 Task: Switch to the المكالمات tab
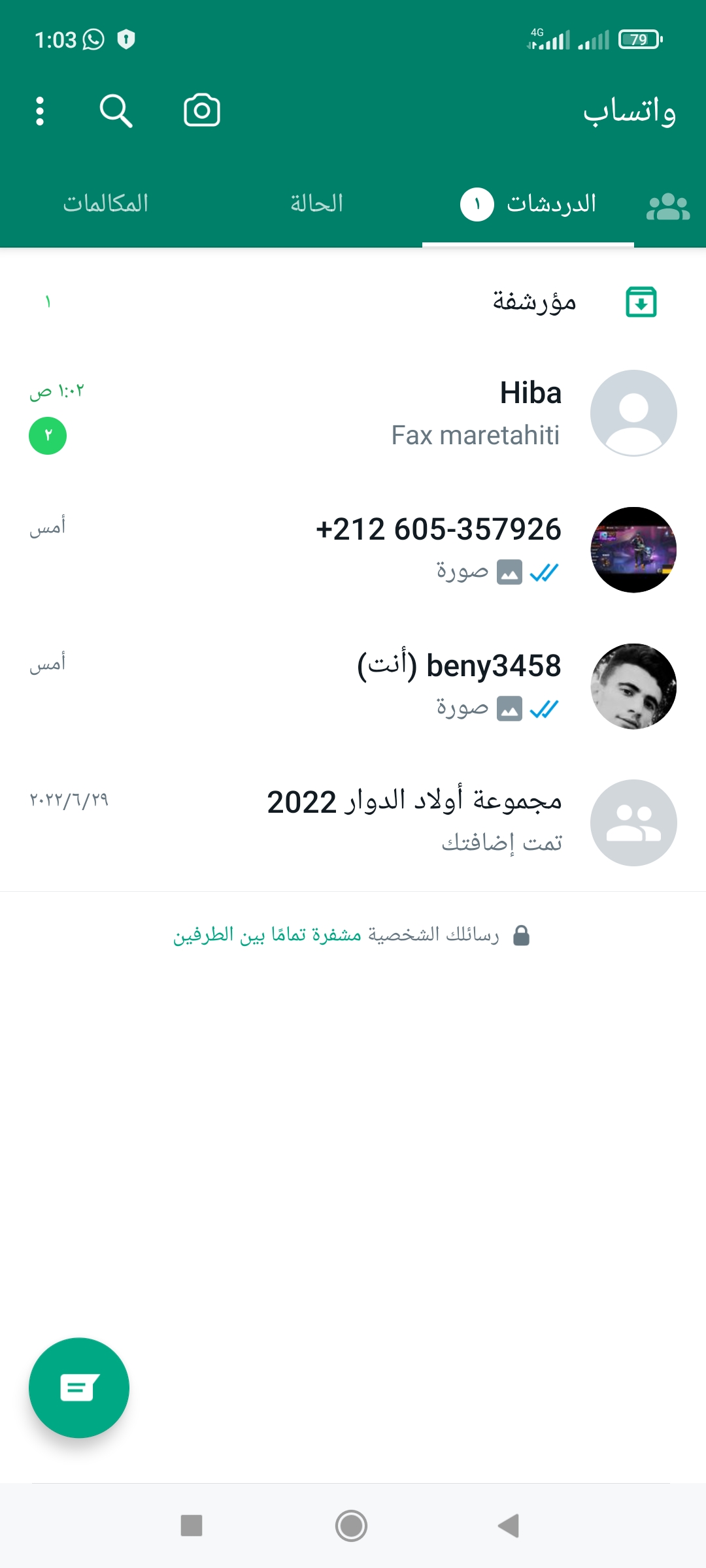point(106,204)
